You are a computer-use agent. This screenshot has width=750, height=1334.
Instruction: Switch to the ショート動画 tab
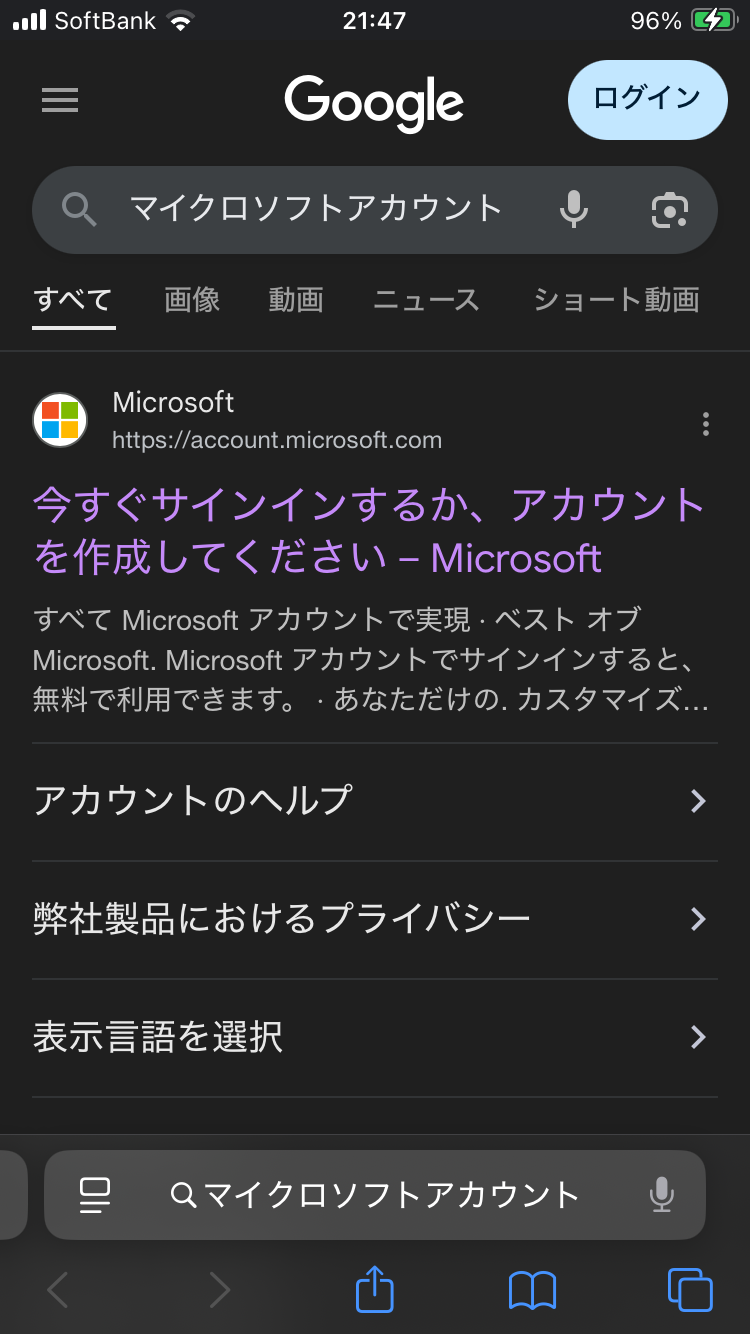tap(616, 300)
